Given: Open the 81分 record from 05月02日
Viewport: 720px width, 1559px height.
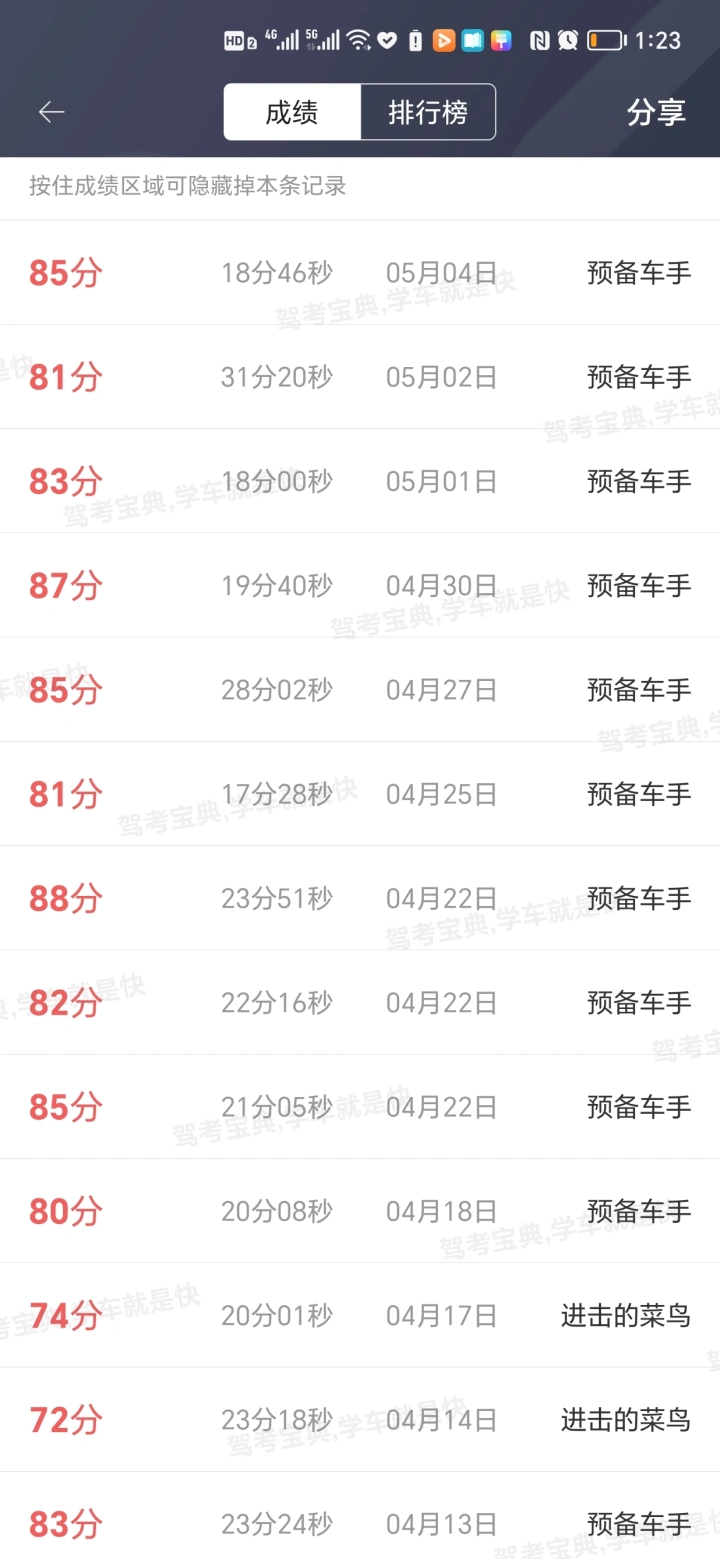Looking at the screenshot, I should (360, 377).
